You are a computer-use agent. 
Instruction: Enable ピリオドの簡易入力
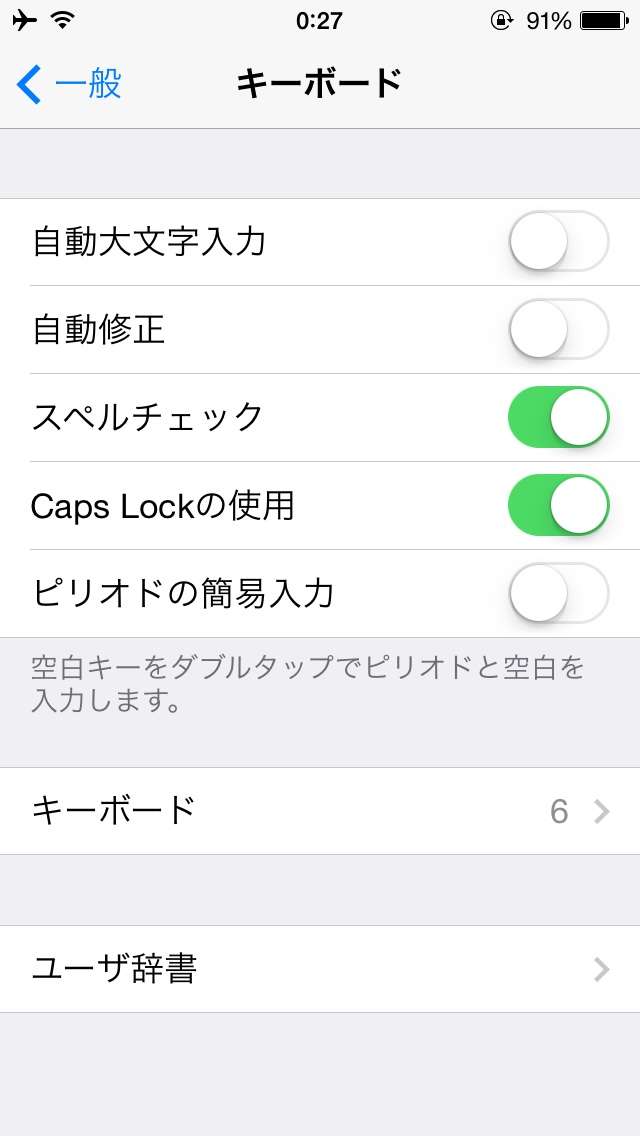(559, 593)
